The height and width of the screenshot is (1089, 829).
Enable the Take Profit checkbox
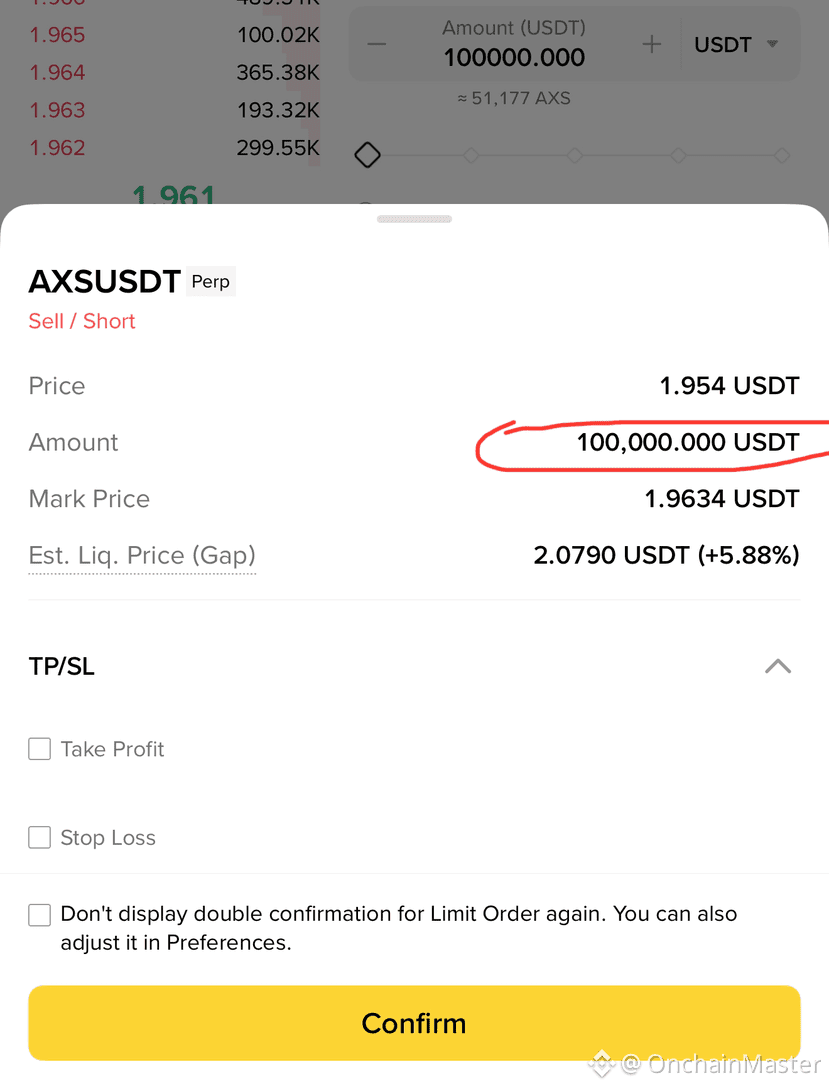(39, 748)
